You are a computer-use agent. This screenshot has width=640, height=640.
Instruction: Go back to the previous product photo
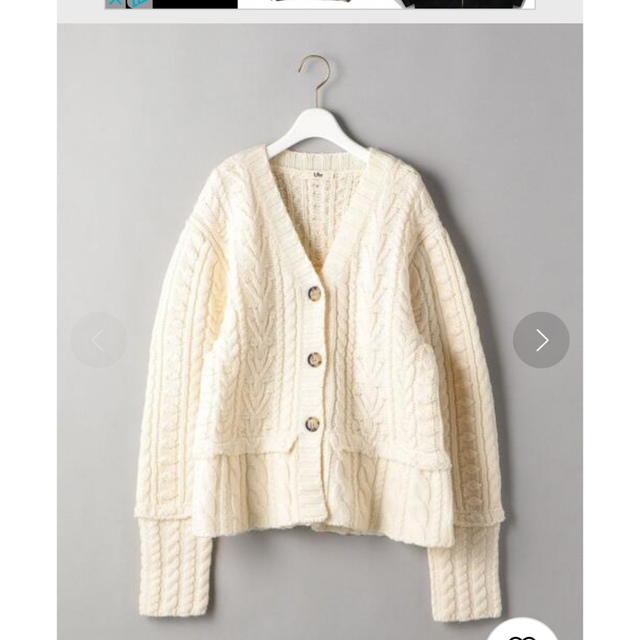click(x=98, y=340)
